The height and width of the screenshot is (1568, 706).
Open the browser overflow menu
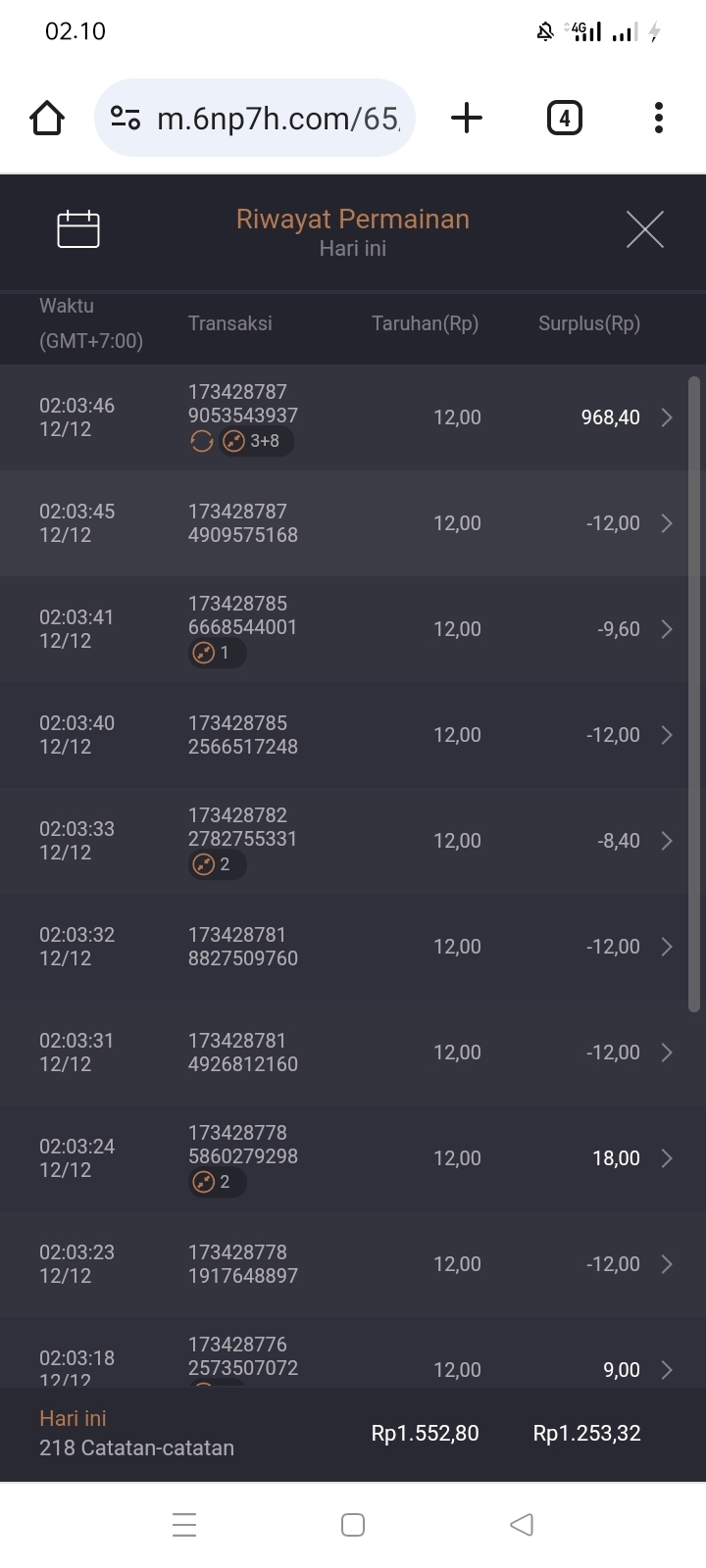point(659,119)
